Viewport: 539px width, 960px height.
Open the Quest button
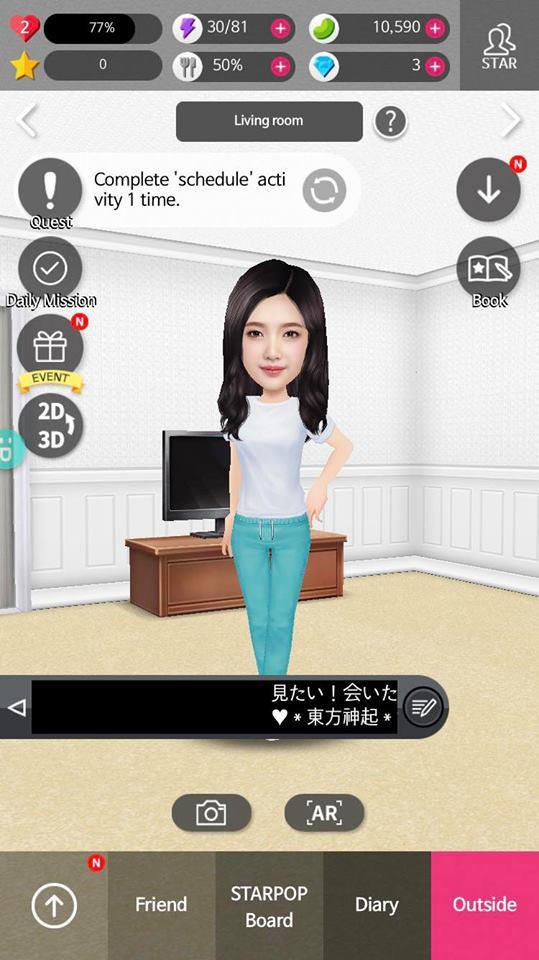click(50, 192)
